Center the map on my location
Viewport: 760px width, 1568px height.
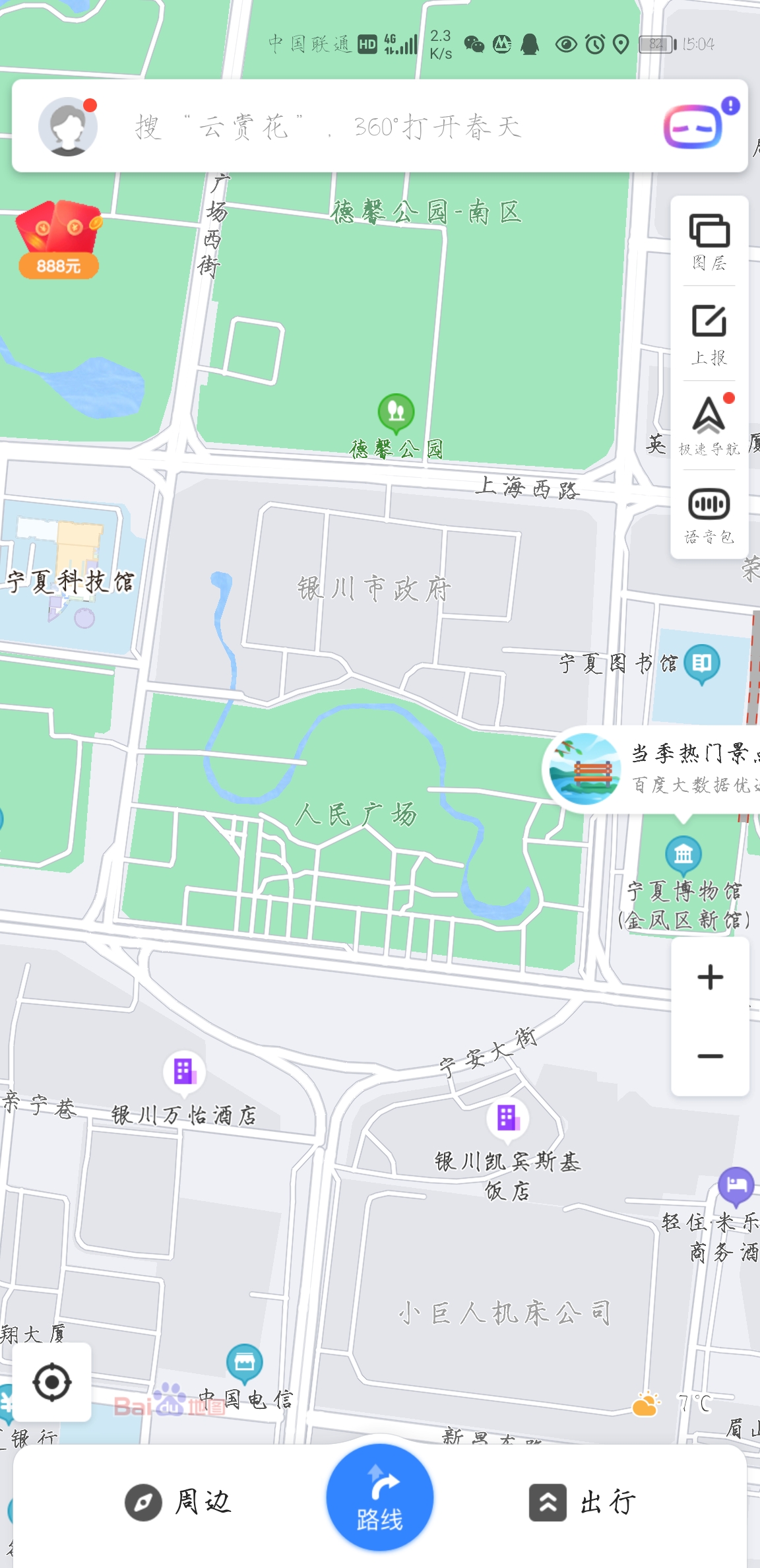click(52, 1382)
